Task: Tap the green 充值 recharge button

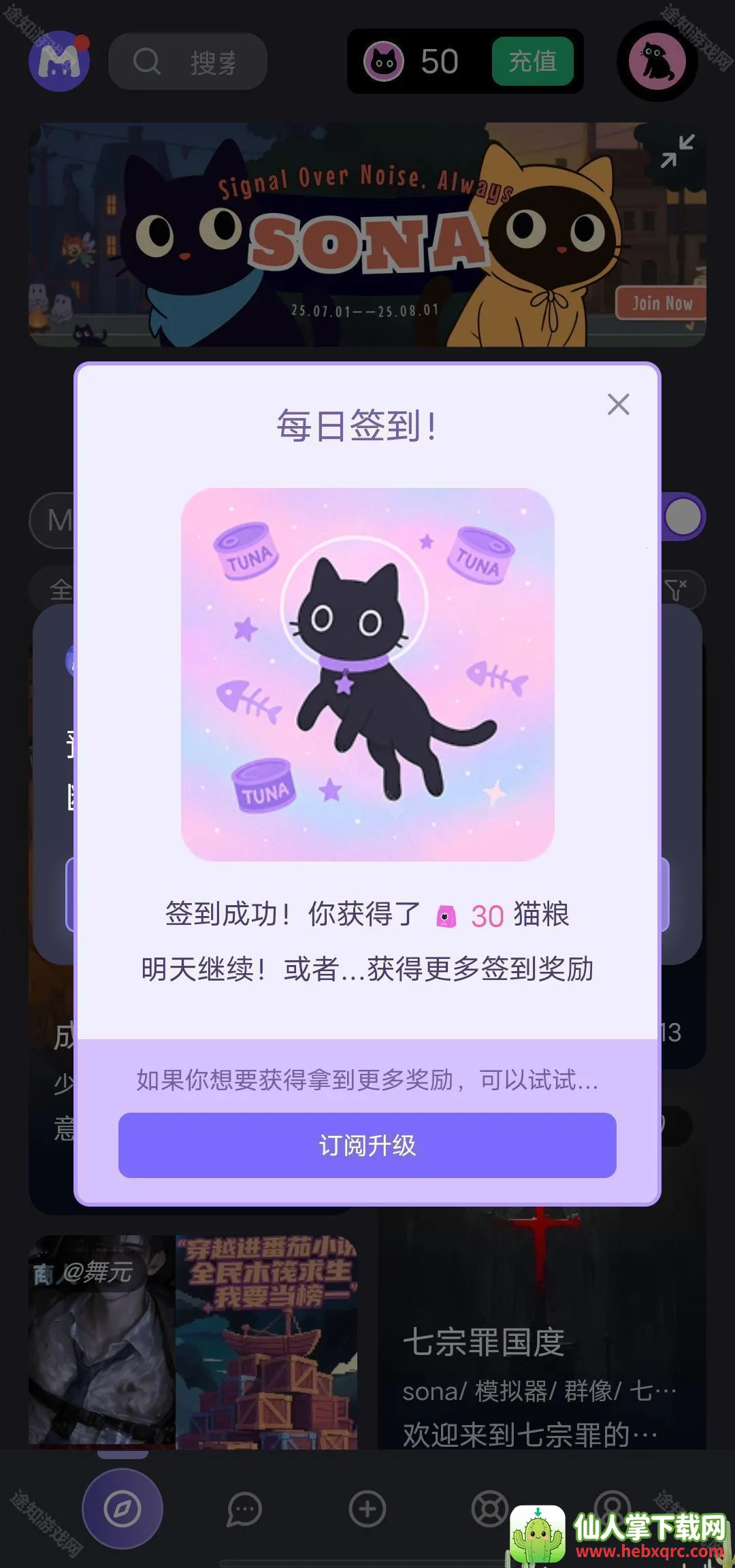Action: pyautogui.click(x=532, y=61)
